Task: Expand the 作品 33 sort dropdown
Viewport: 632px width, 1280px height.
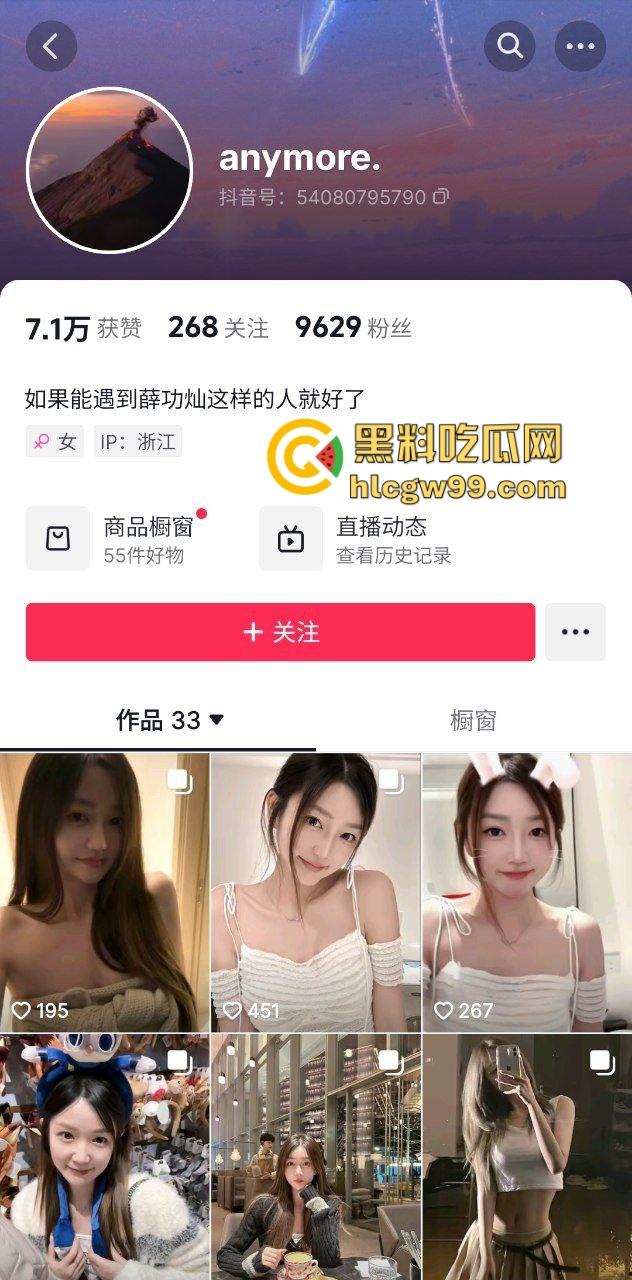Action: pos(216,720)
